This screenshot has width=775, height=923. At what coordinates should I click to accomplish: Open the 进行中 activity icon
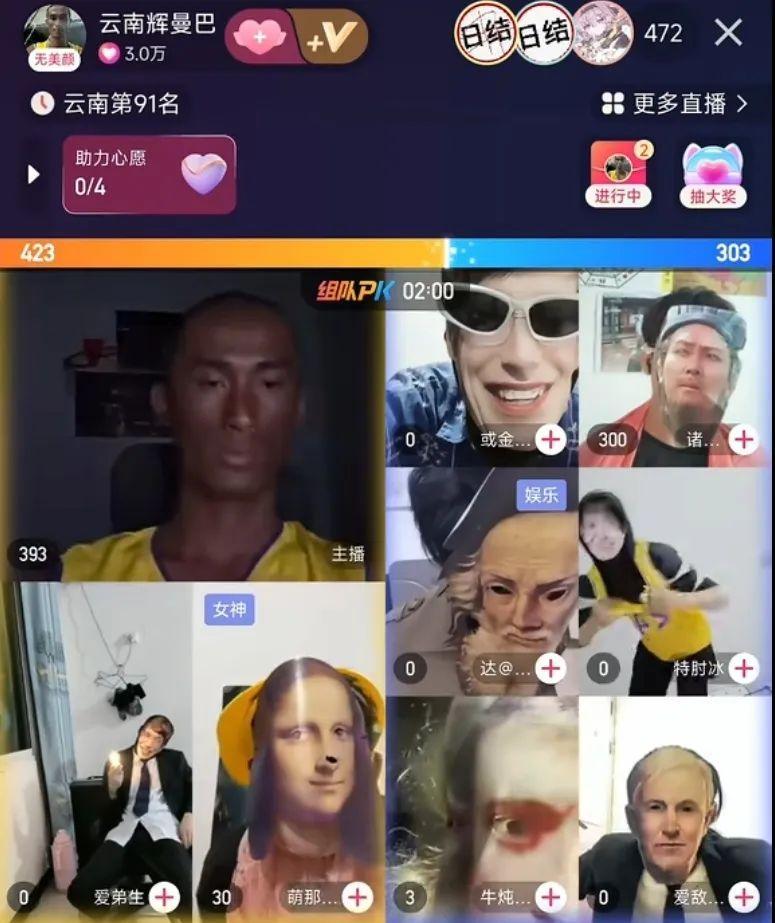pos(619,173)
